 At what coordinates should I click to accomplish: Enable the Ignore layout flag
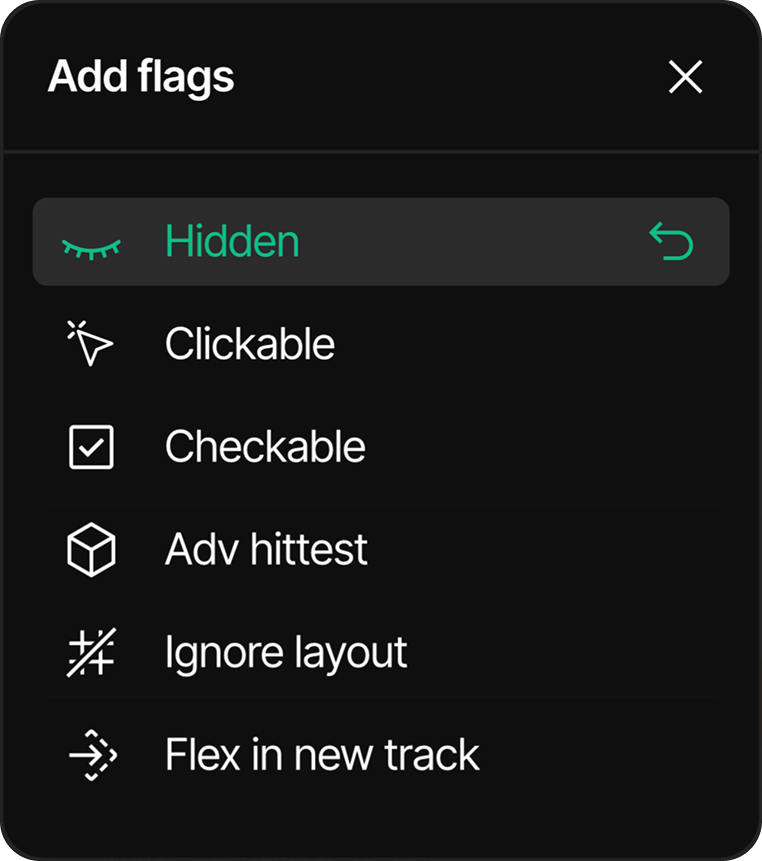point(285,653)
